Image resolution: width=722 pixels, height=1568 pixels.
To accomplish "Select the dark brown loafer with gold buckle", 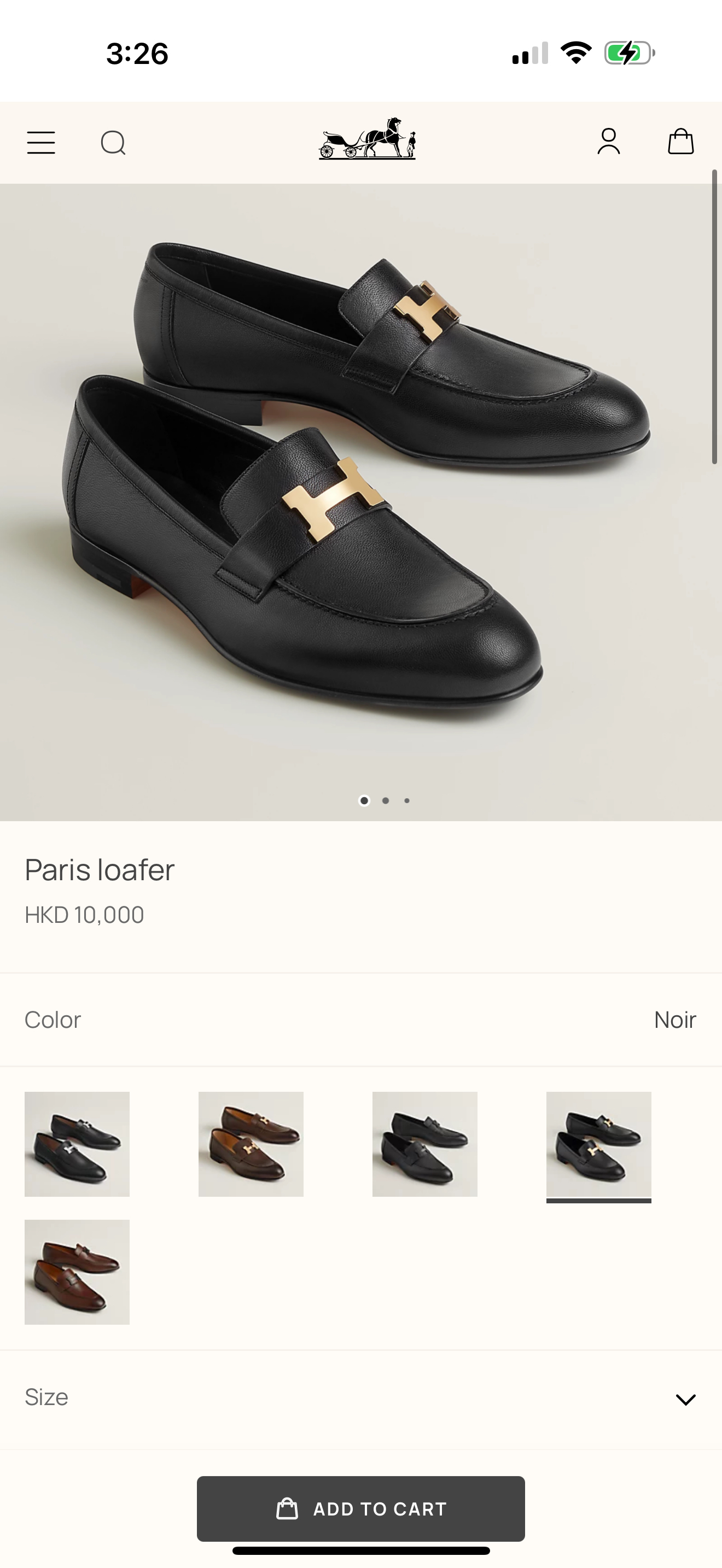I will tap(251, 1144).
